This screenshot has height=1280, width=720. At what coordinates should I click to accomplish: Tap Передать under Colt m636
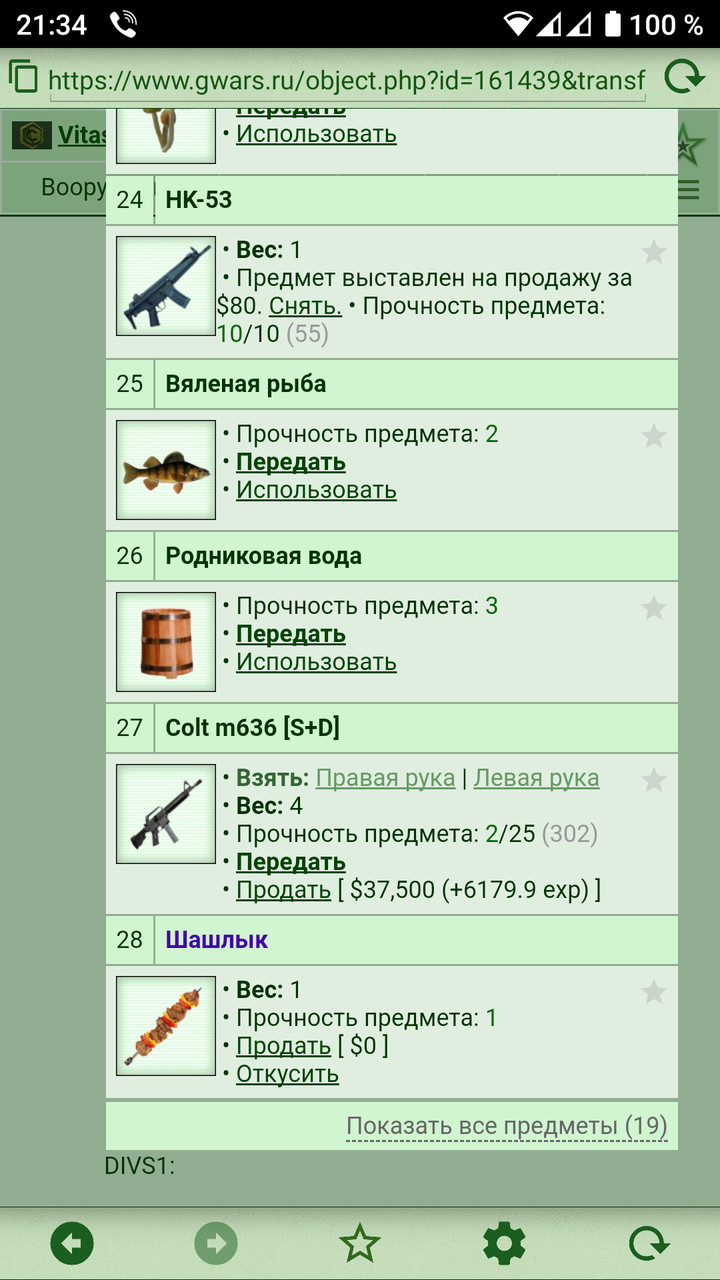click(x=291, y=862)
